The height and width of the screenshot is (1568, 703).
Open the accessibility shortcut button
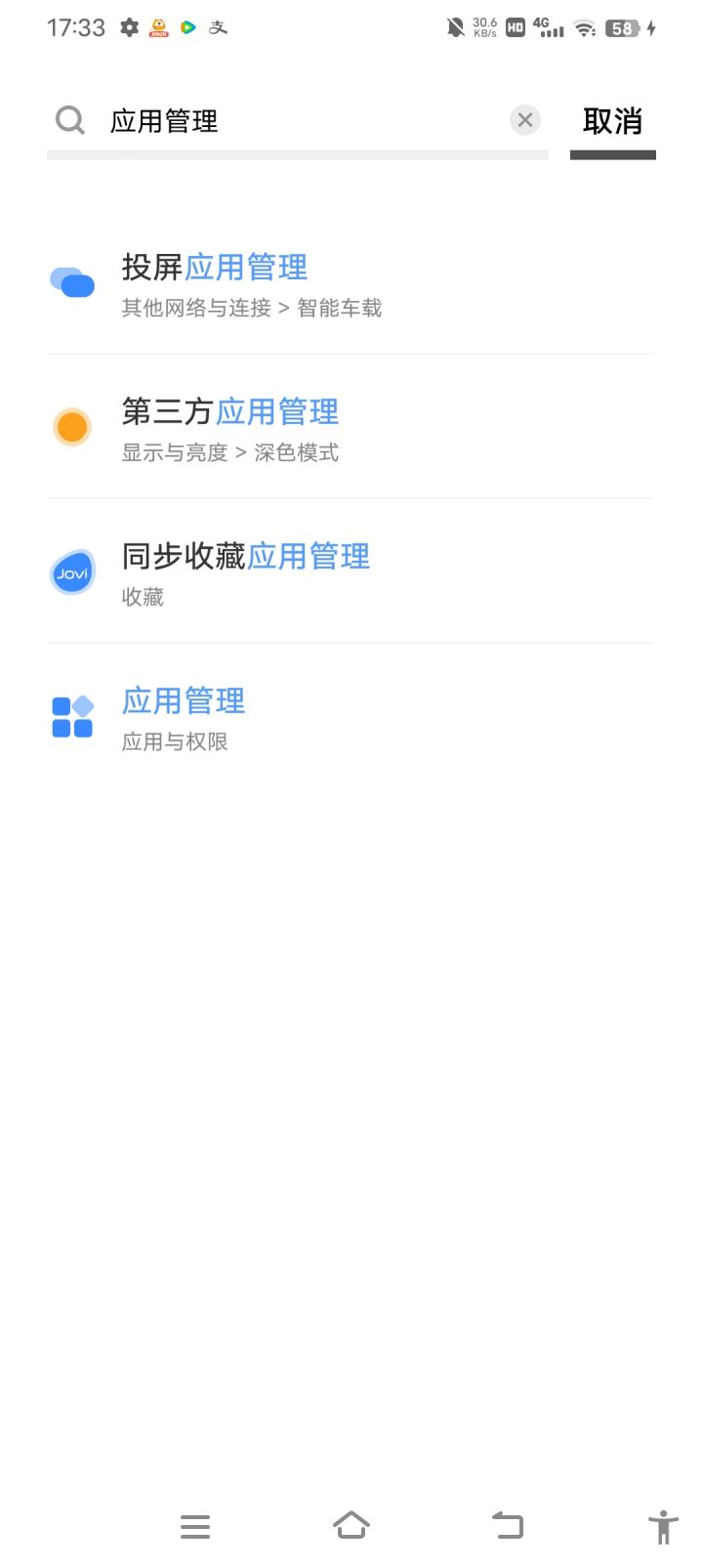663,1526
